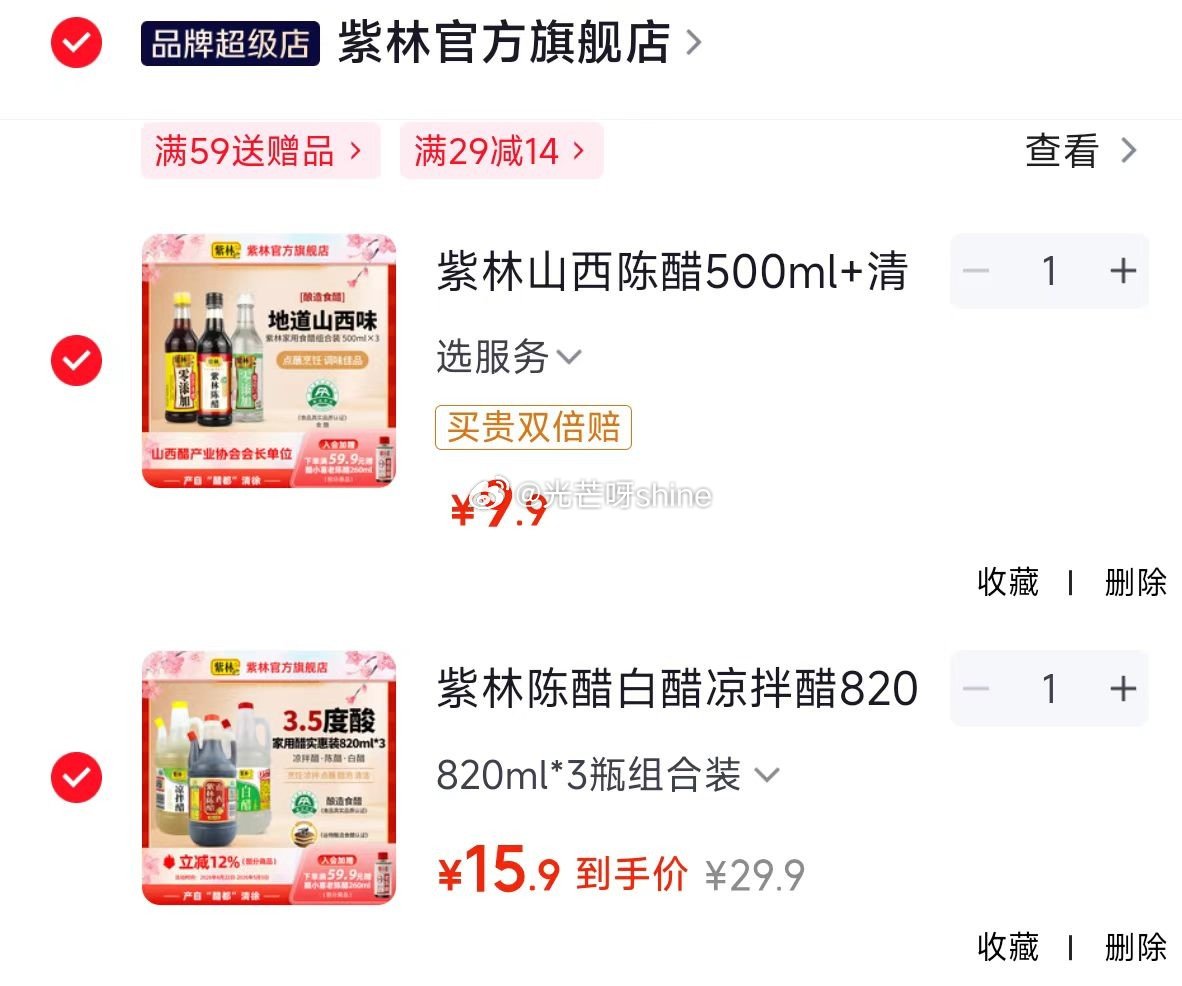1182x986 pixels.
Task: Open the 地道山西味 vinegar product image
Action: [x=269, y=361]
